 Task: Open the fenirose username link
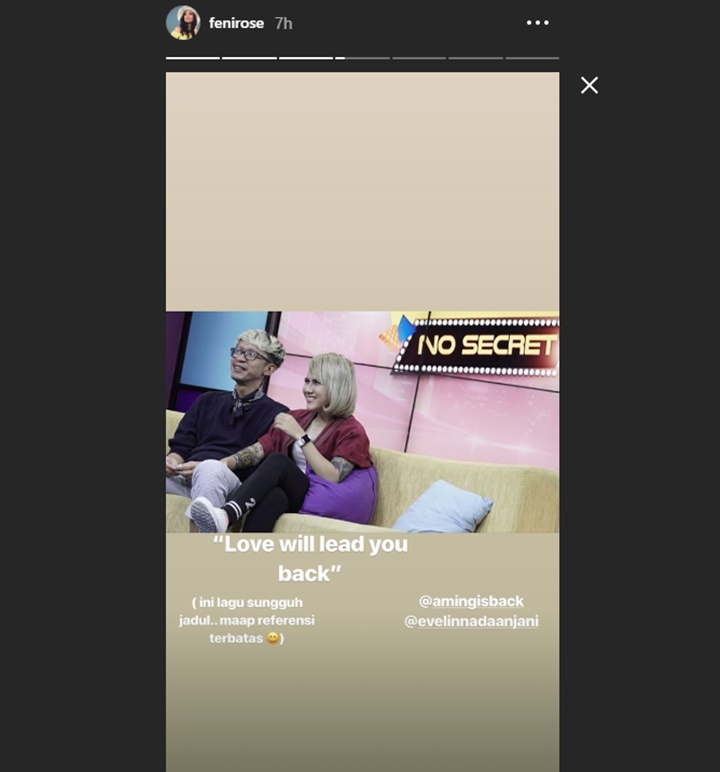click(236, 23)
